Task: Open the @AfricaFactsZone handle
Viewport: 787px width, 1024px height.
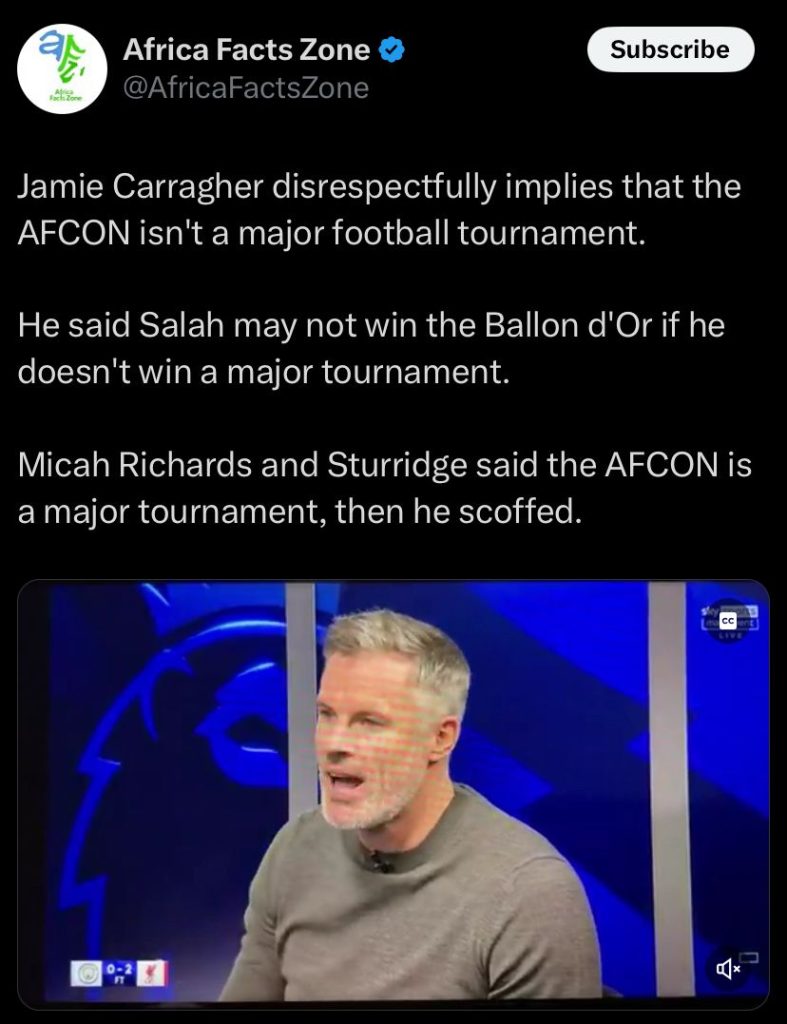Action: click(x=245, y=89)
